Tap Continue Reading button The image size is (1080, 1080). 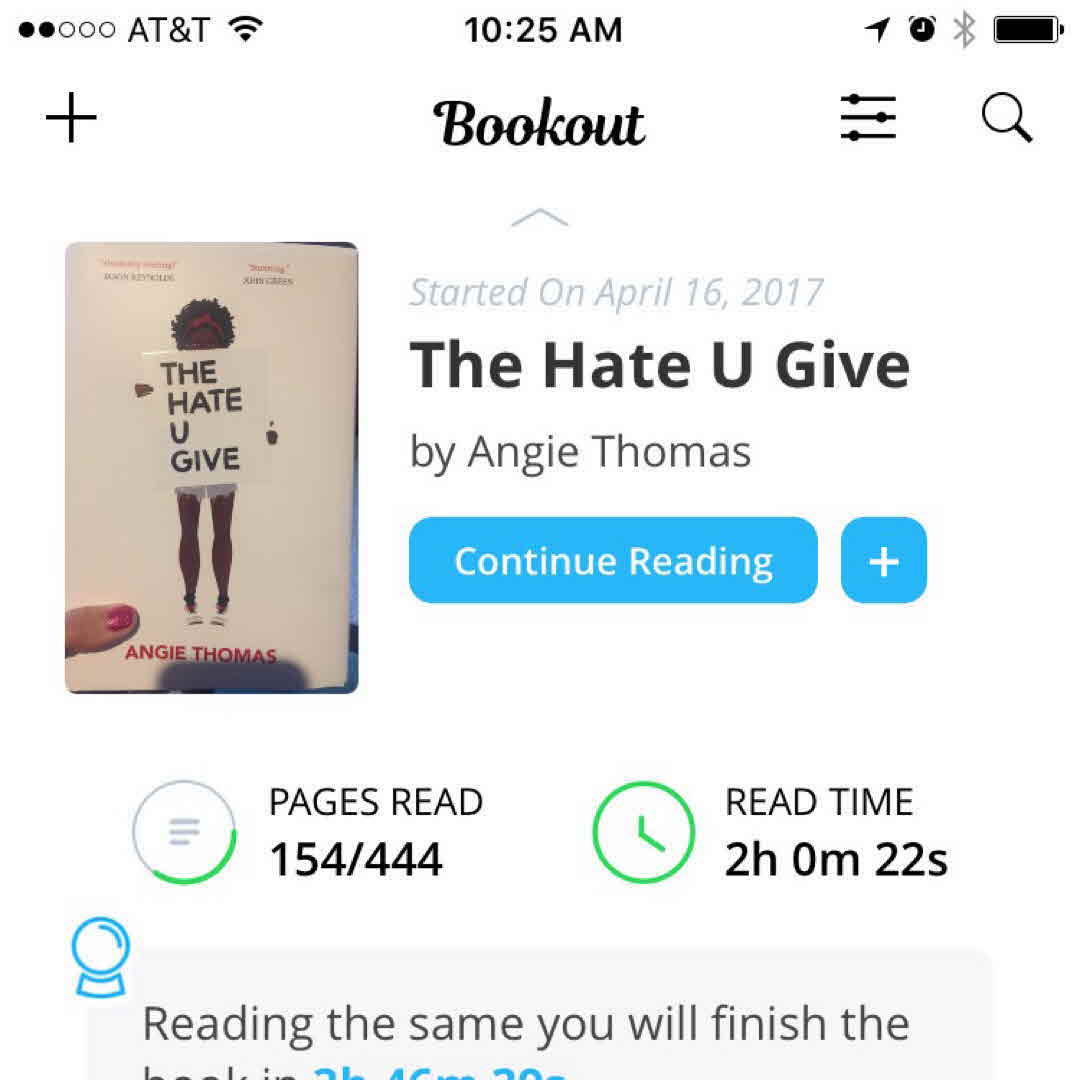(613, 561)
